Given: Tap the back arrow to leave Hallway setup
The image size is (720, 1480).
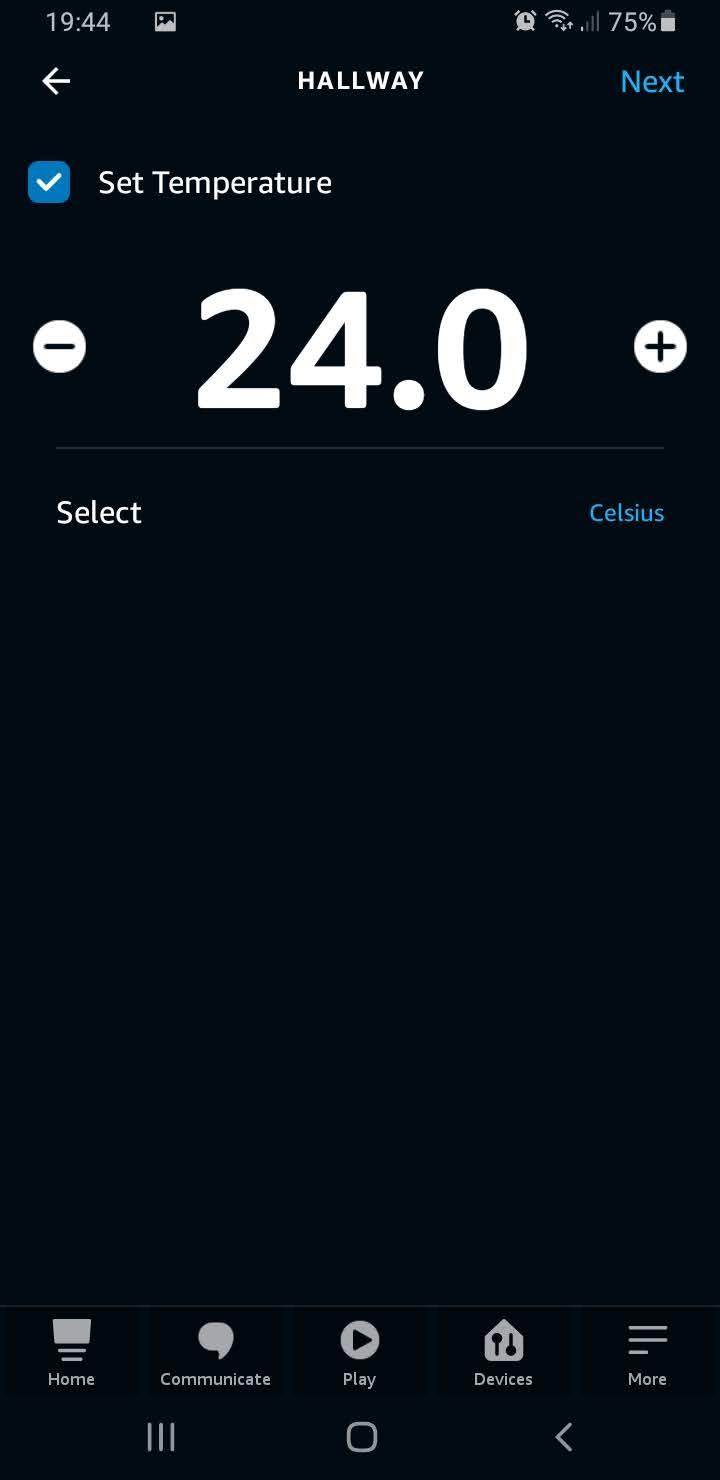Looking at the screenshot, I should tap(55, 81).
